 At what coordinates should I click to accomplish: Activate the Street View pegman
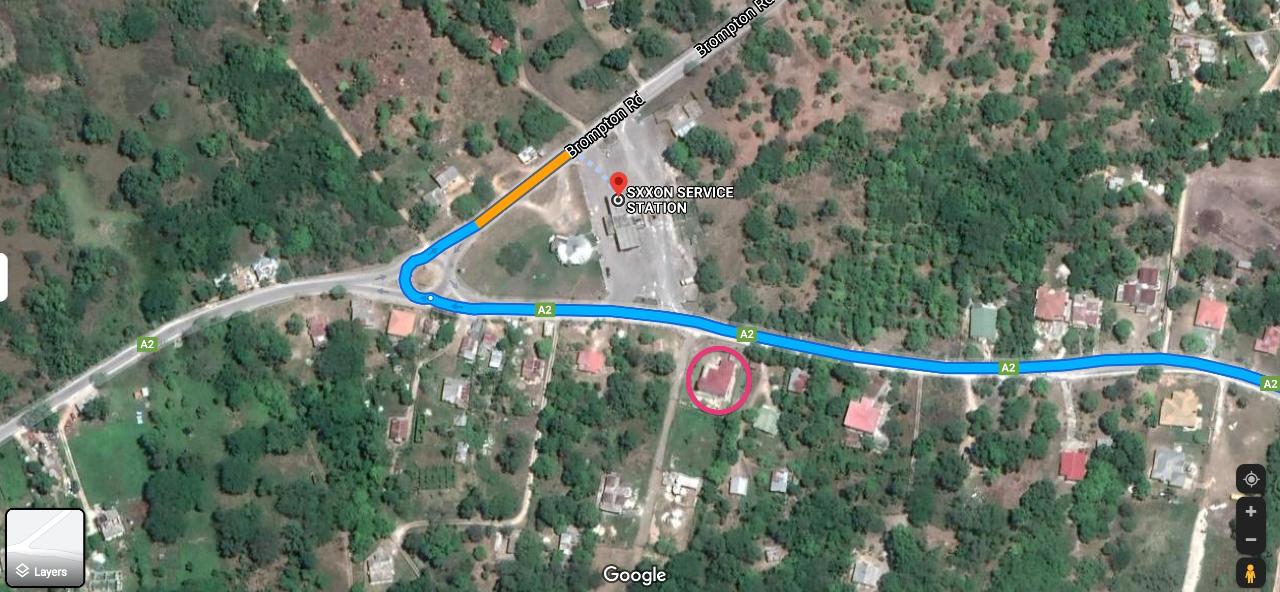(1250, 573)
